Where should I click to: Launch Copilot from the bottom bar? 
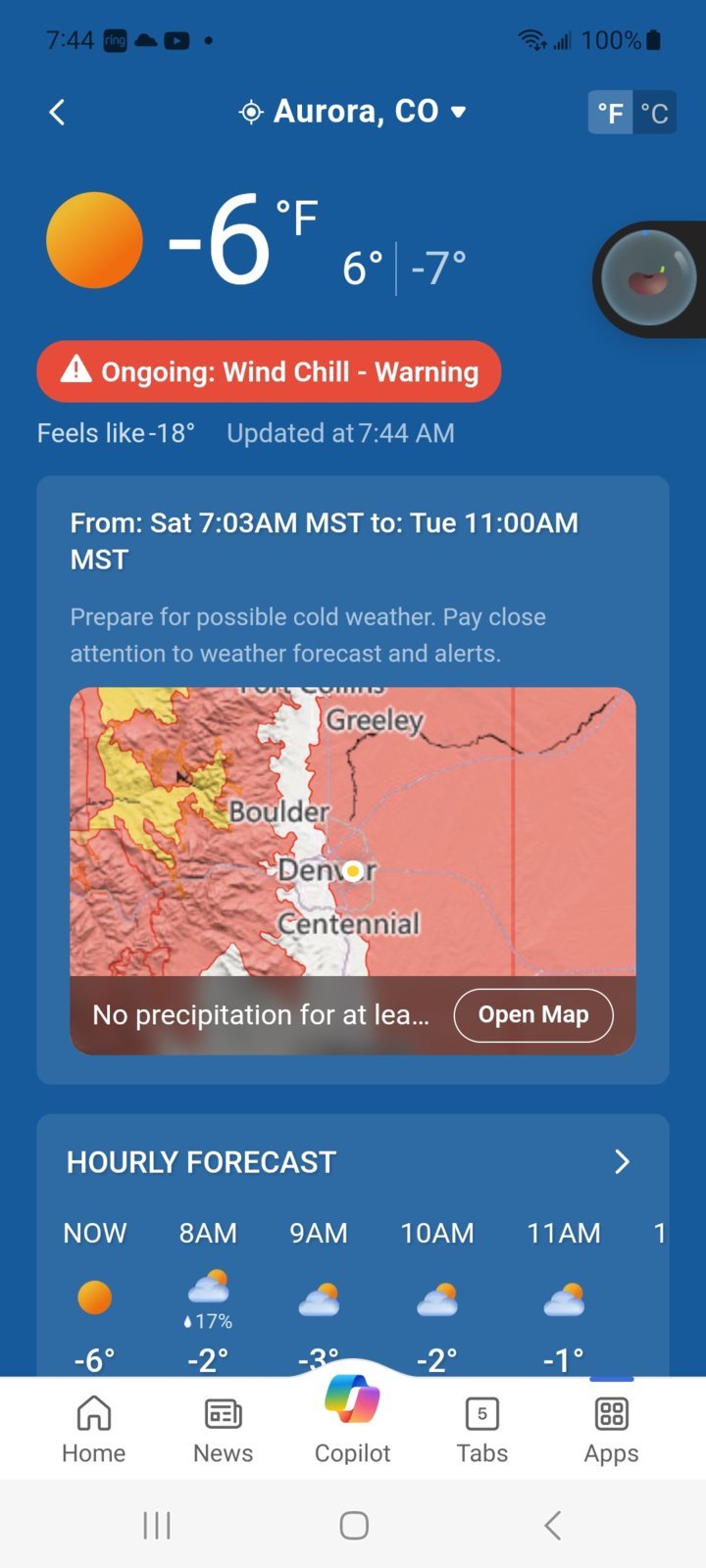point(352,1416)
